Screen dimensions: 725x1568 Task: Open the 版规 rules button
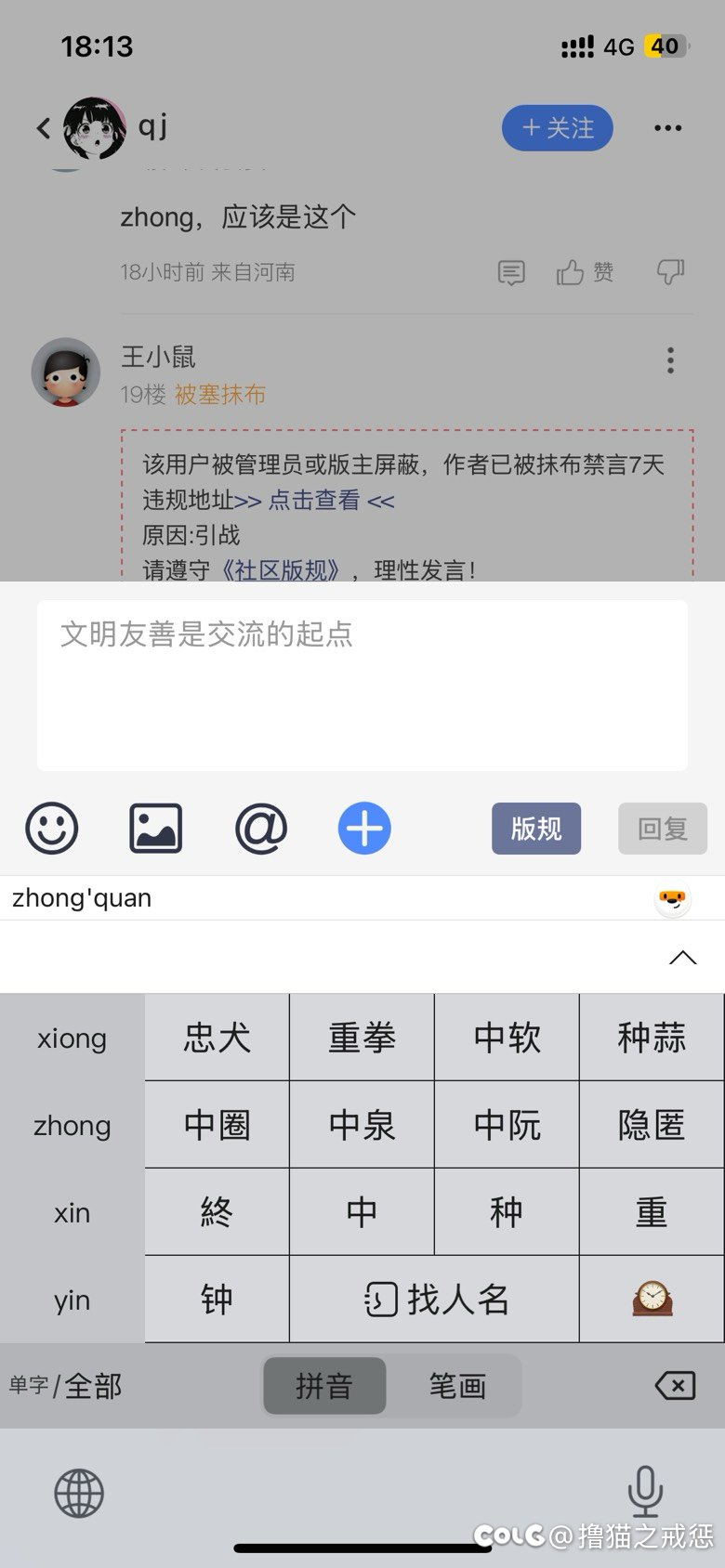coord(536,829)
